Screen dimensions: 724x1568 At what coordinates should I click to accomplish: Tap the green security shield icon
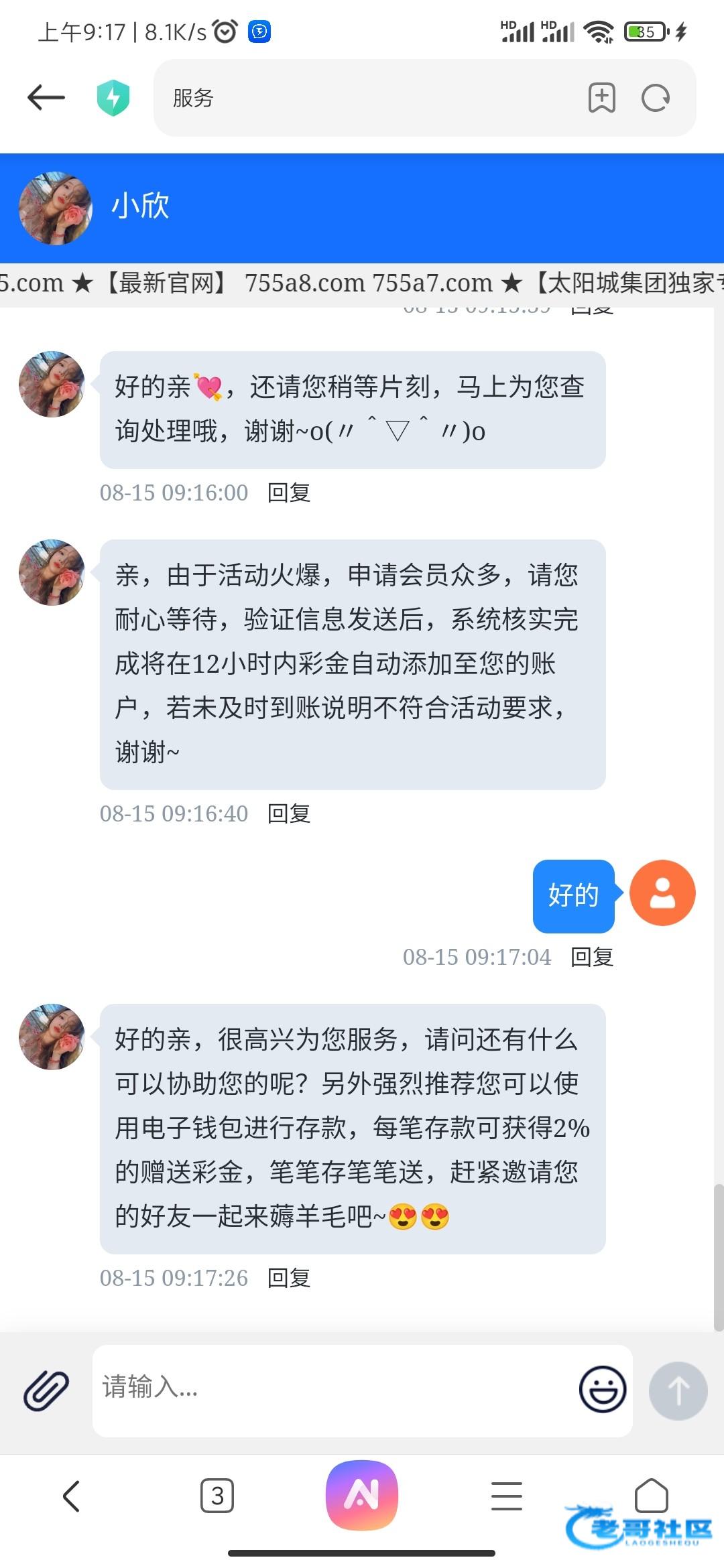click(x=113, y=98)
